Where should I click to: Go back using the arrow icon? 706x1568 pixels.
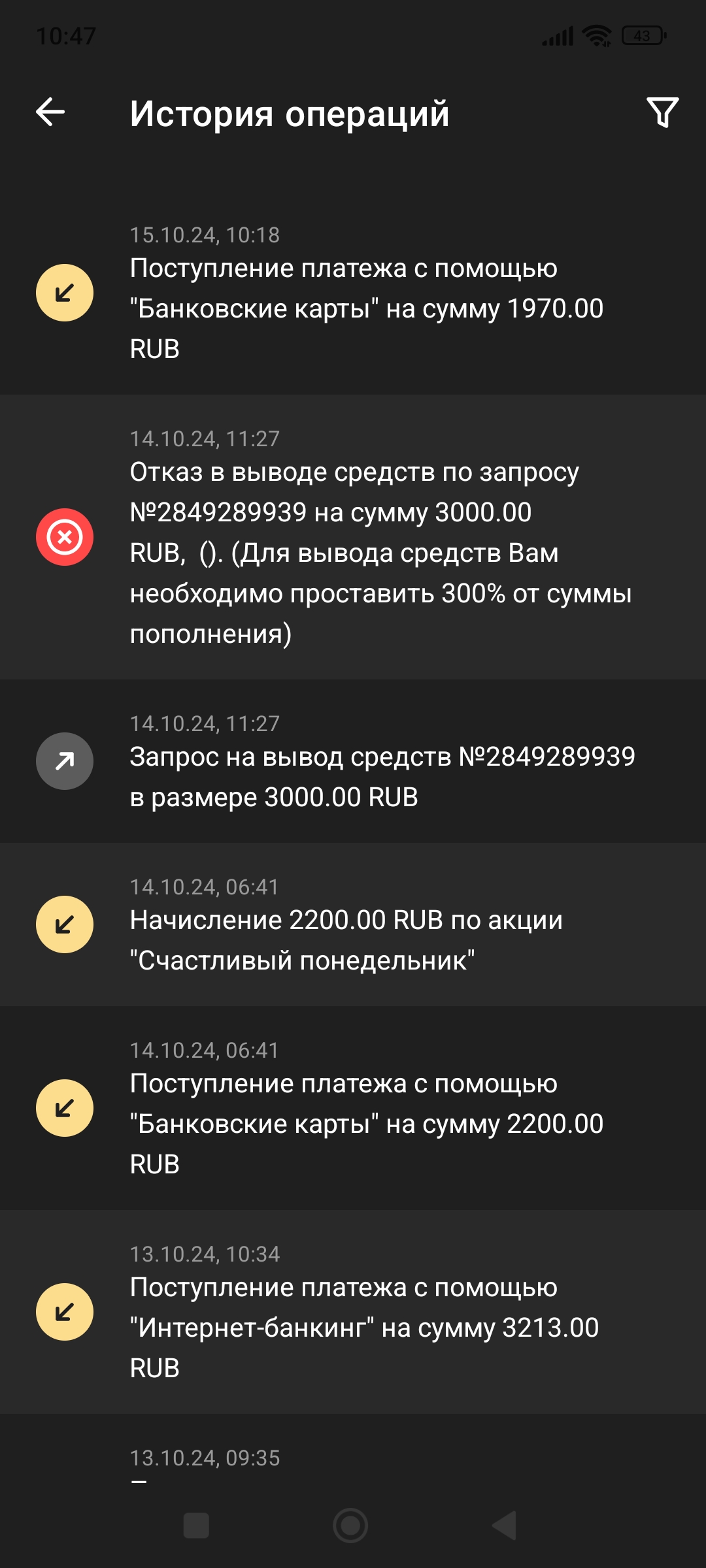(50, 112)
